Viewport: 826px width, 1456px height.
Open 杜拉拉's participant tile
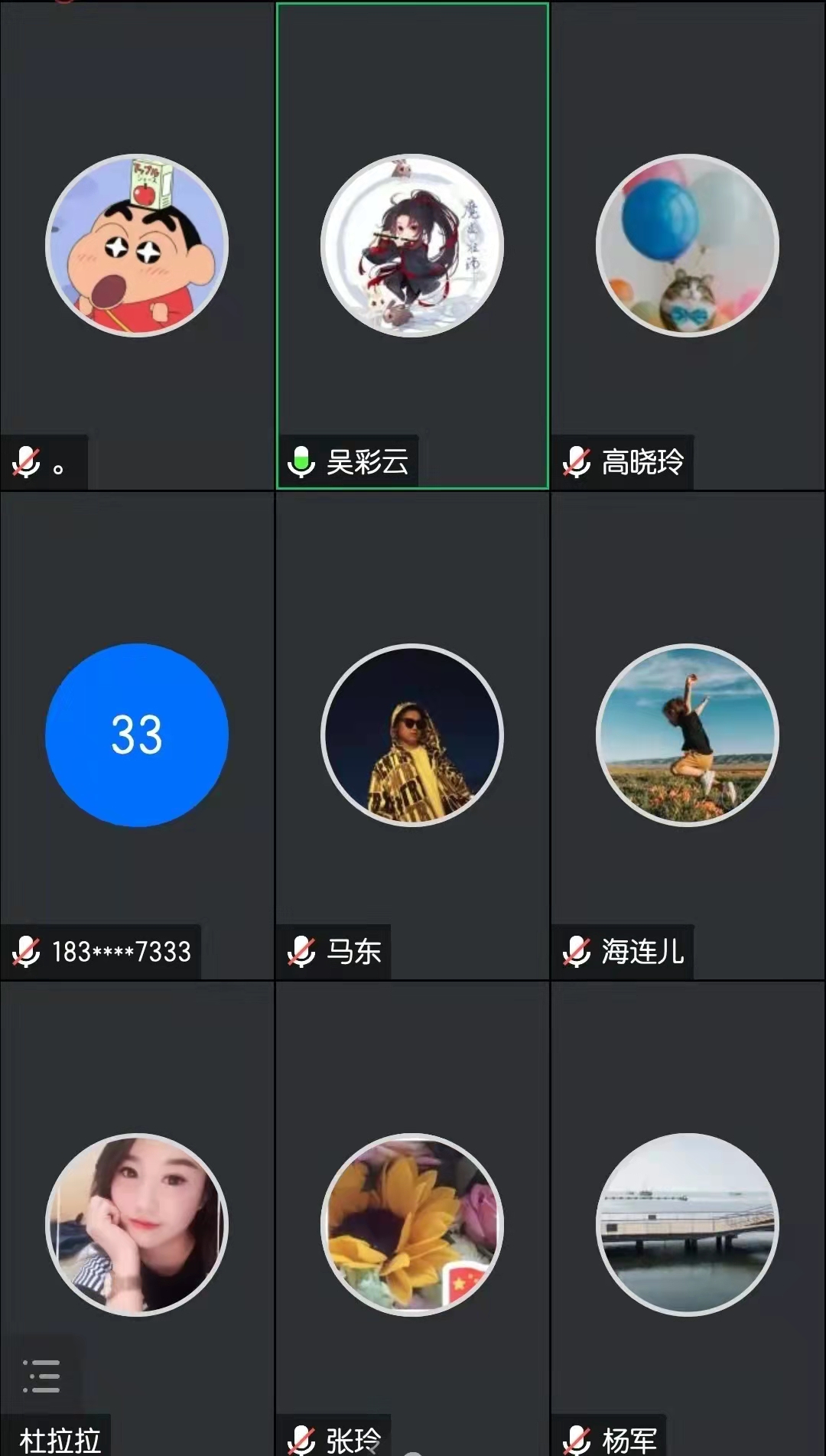137,1224
